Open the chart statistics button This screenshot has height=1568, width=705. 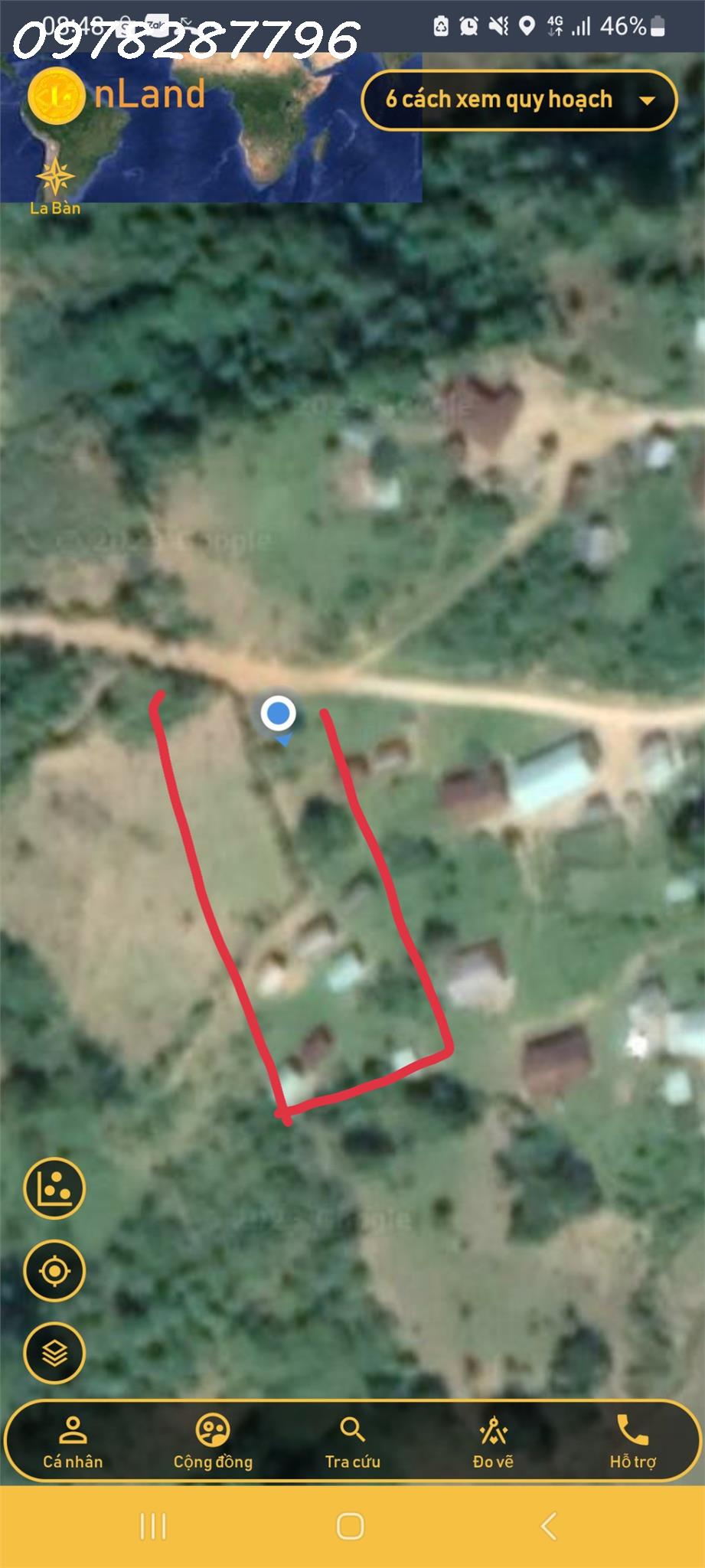[x=54, y=1188]
